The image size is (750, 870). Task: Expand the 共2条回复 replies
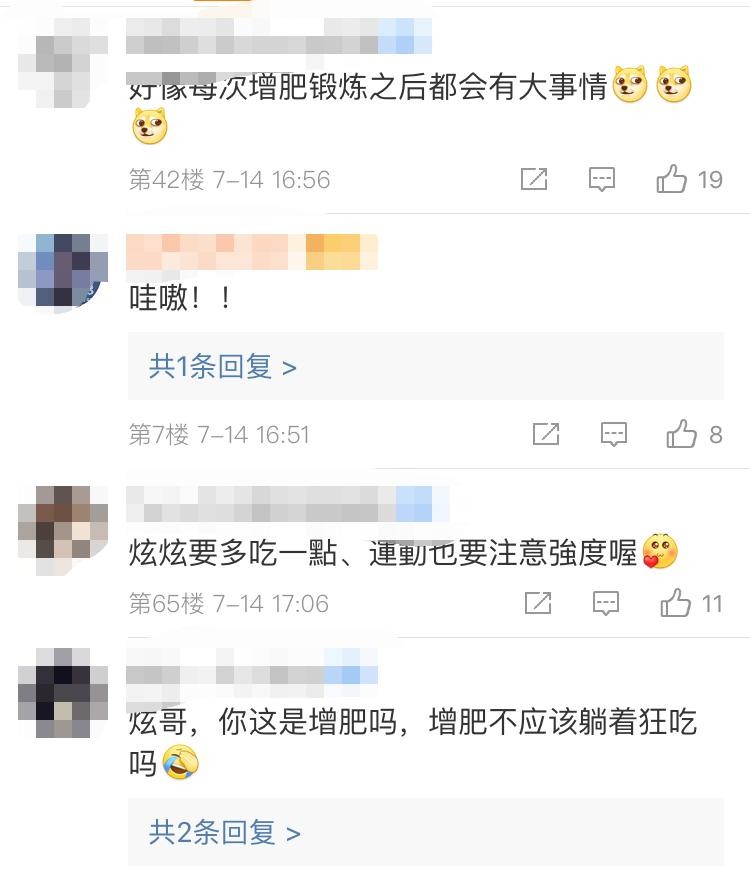point(225,832)
